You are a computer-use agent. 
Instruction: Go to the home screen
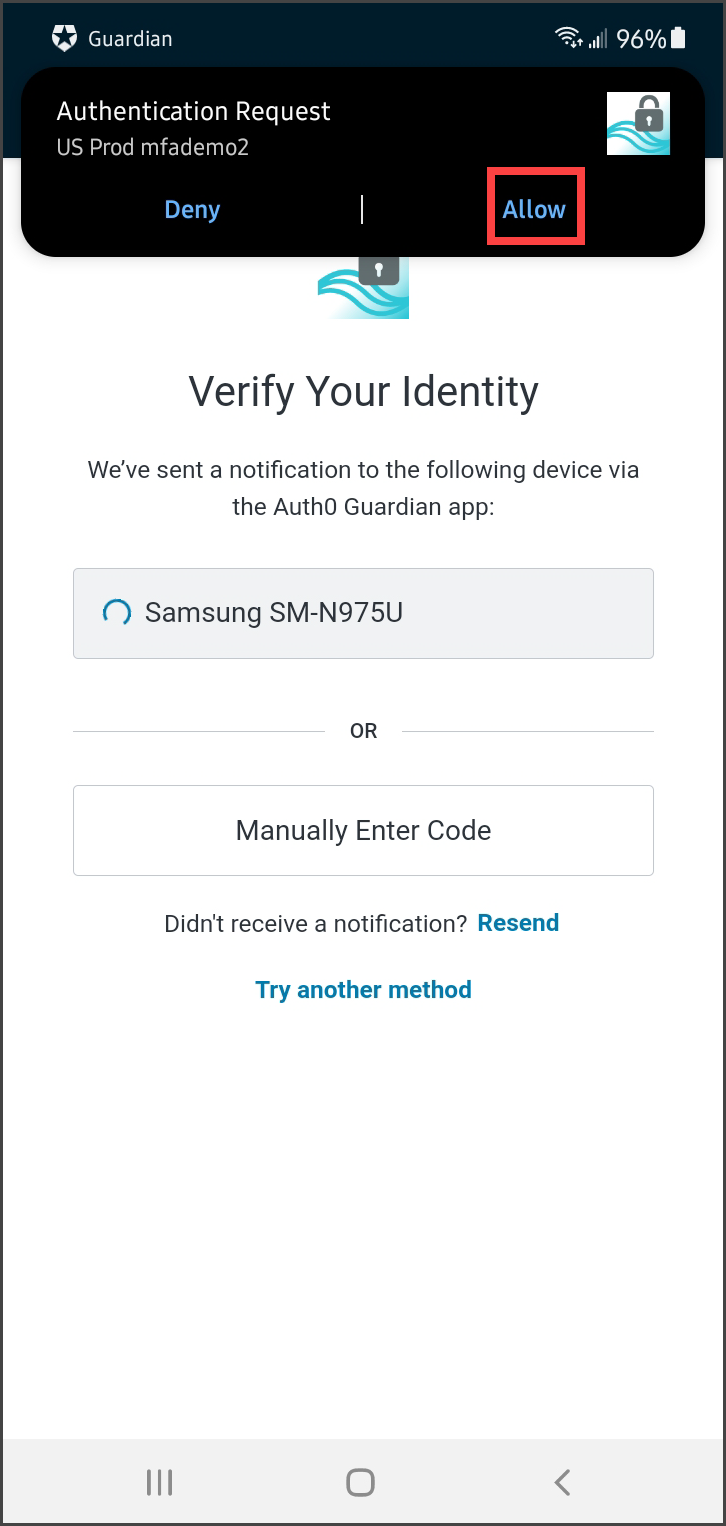pos(360,1481)
